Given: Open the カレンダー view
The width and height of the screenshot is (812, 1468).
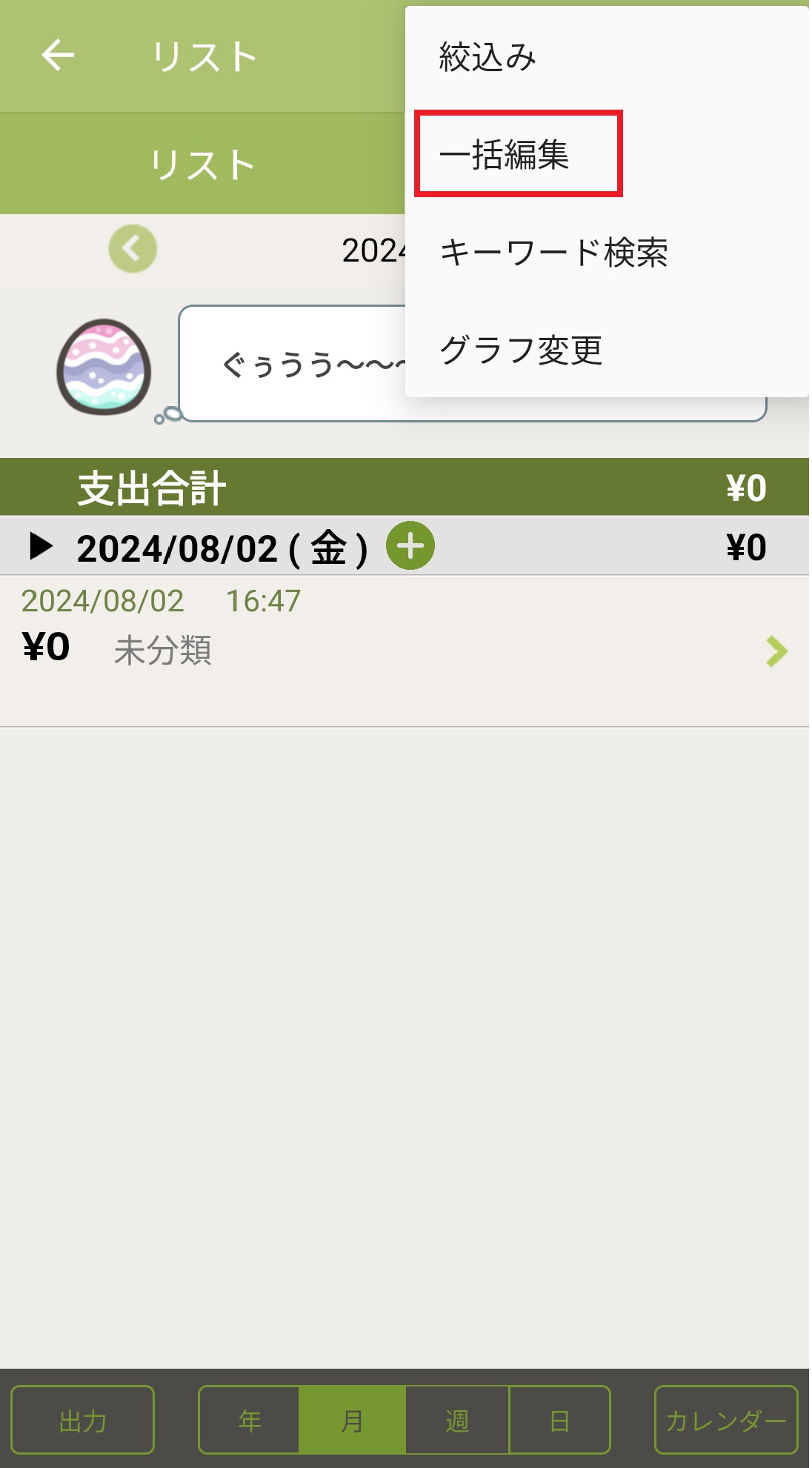Looking at the screenshot, I should coord(725,1420).
